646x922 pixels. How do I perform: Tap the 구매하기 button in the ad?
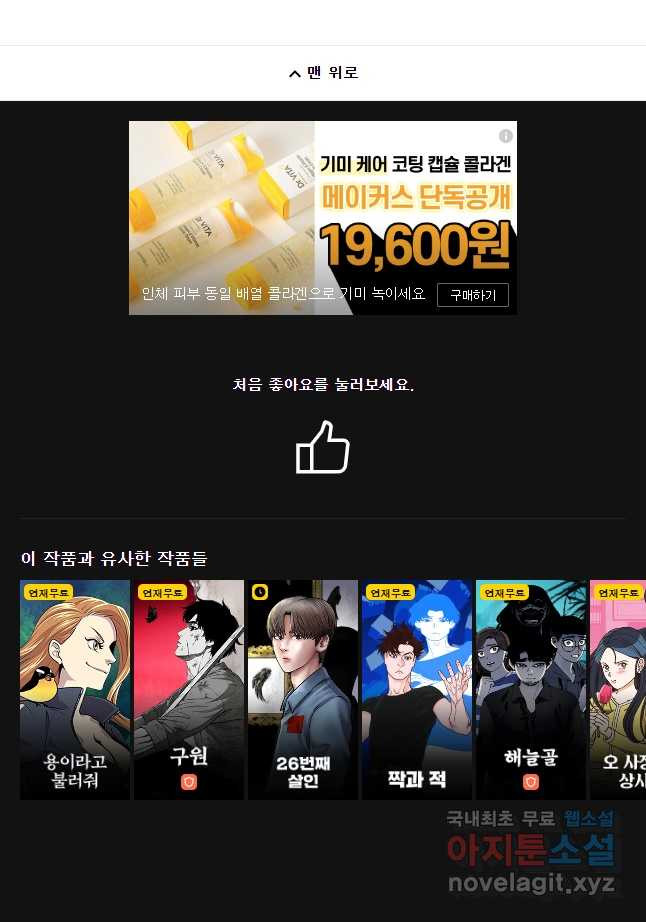(x=472, y=295)
